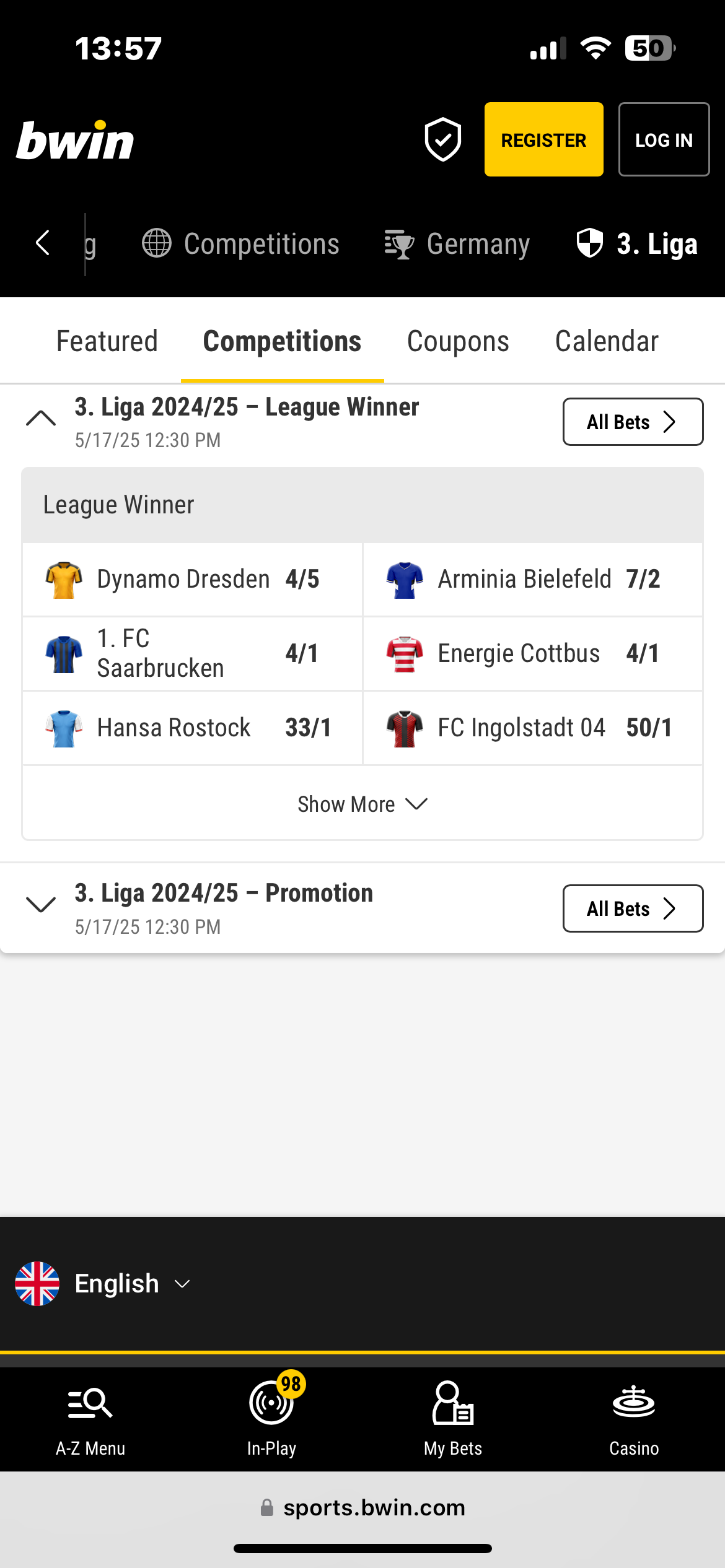Open the shield safety icon in header
Screen dimensions: 725x1568
point(442,139)
